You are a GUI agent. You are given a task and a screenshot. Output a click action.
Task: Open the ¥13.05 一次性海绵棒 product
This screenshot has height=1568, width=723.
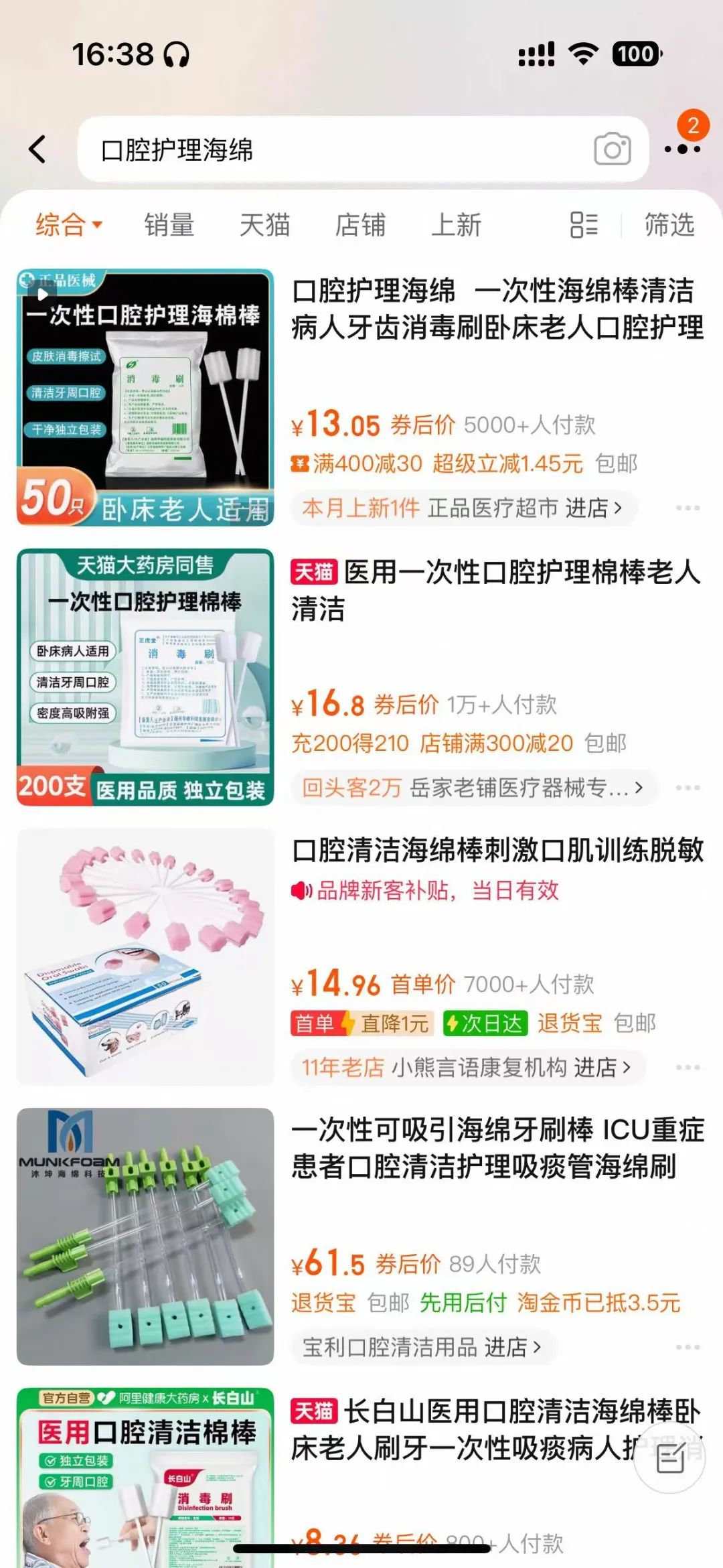[497, 309]
